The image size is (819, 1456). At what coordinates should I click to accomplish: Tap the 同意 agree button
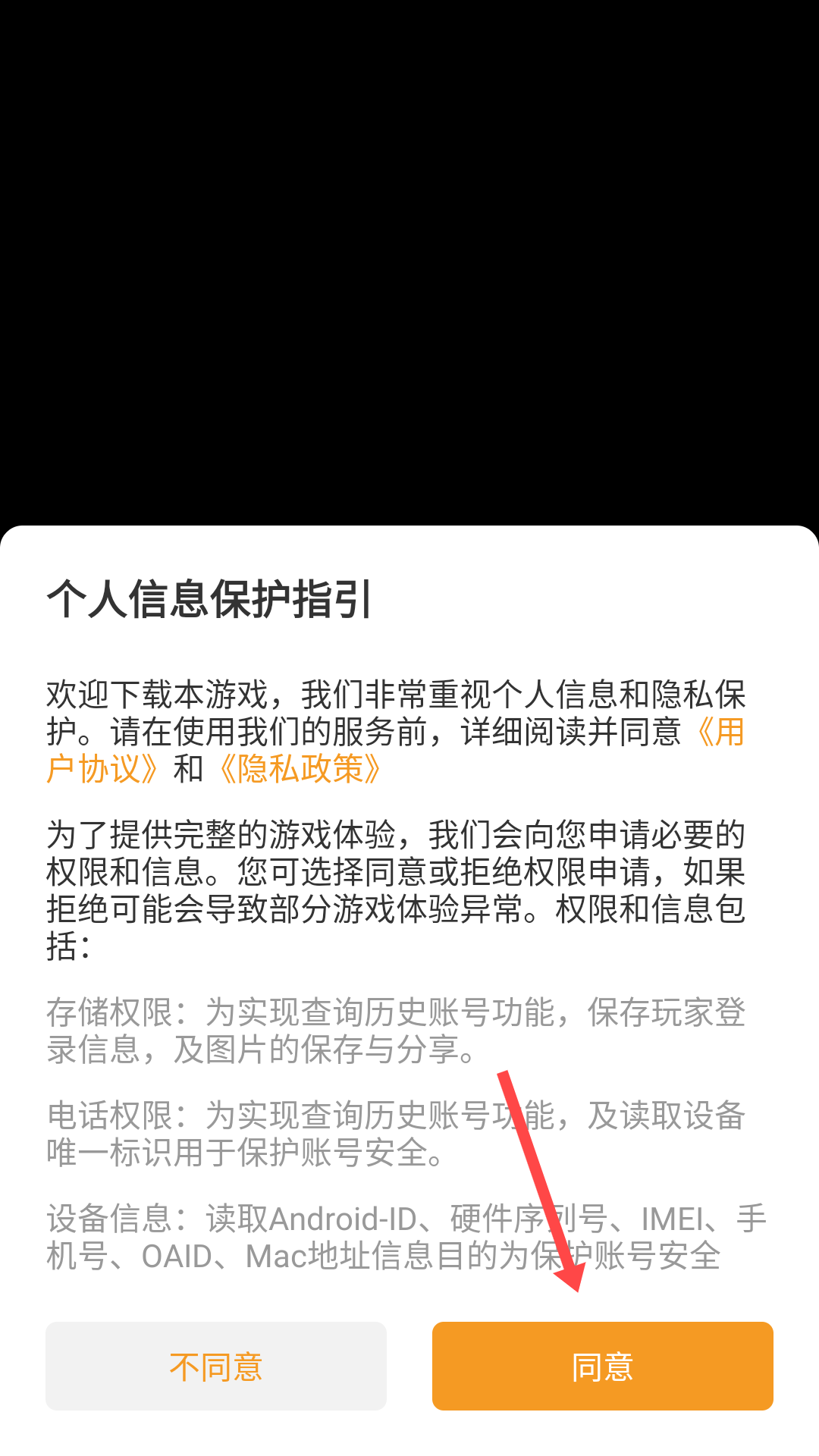pos(602,1366)
